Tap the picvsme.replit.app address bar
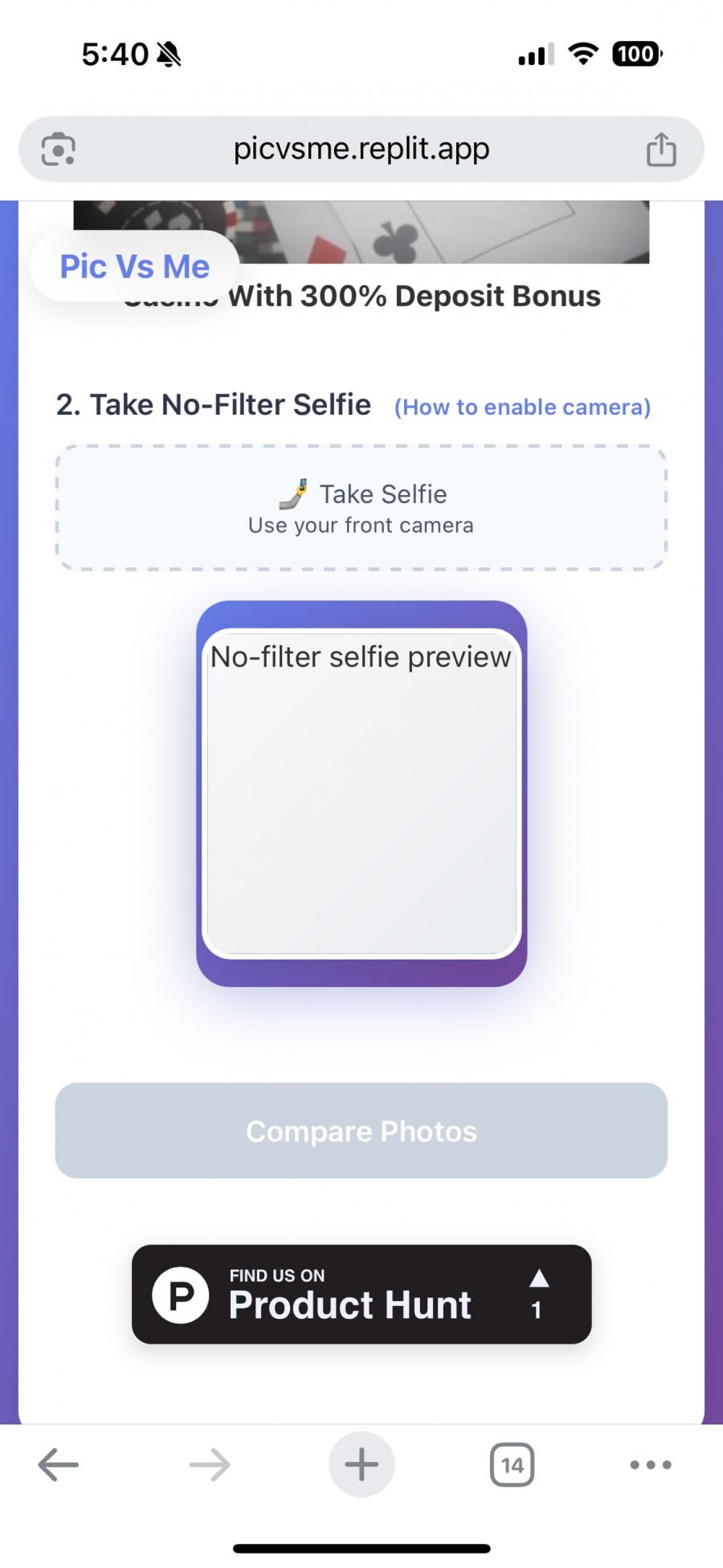 point(361,149)
